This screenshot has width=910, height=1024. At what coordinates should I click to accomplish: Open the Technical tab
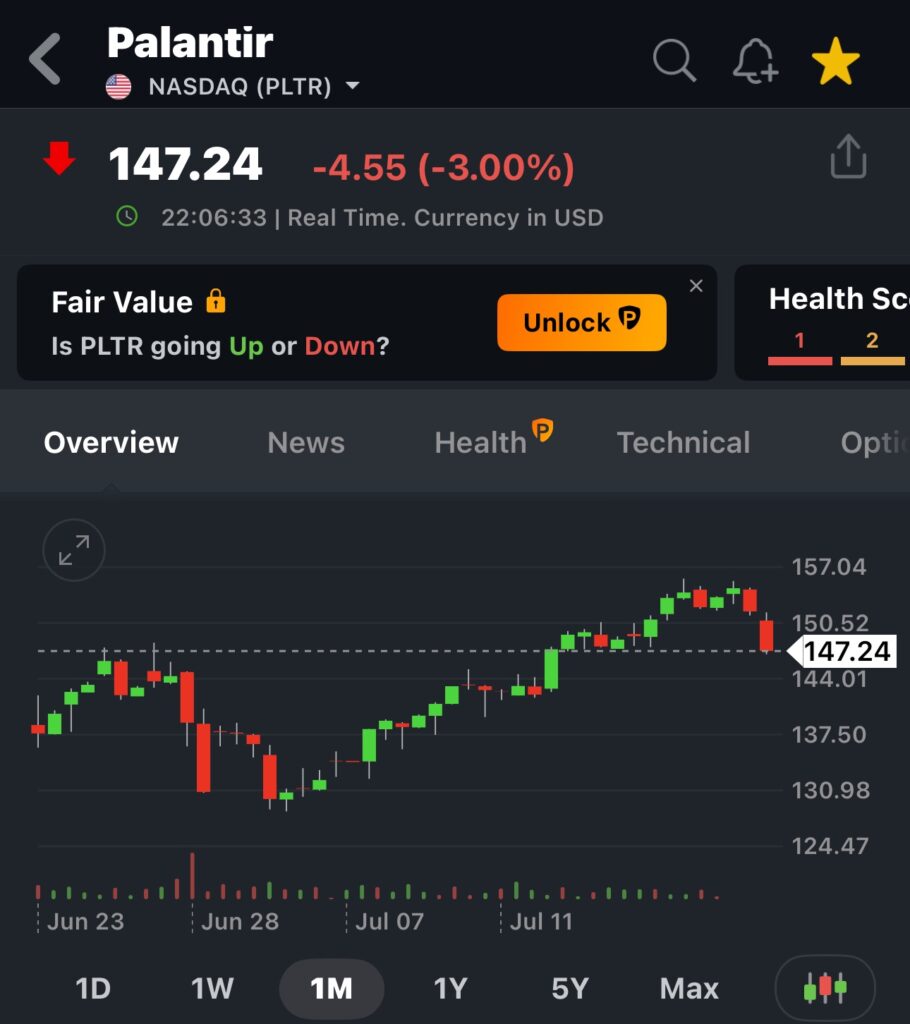pyautogui.click(x=683, y=443)
